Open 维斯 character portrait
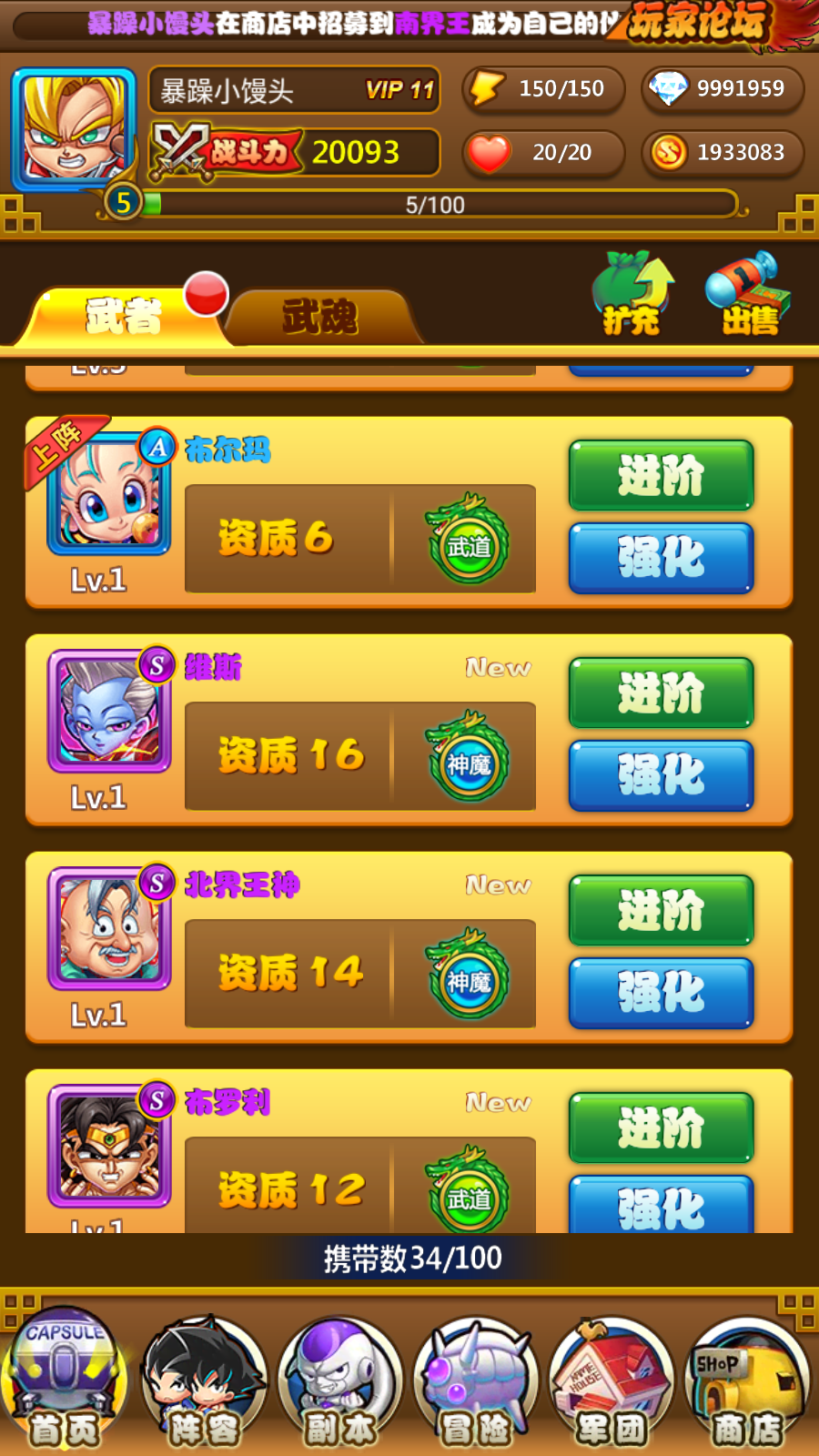The image size is (819, 1456). (x=109, y=712)
